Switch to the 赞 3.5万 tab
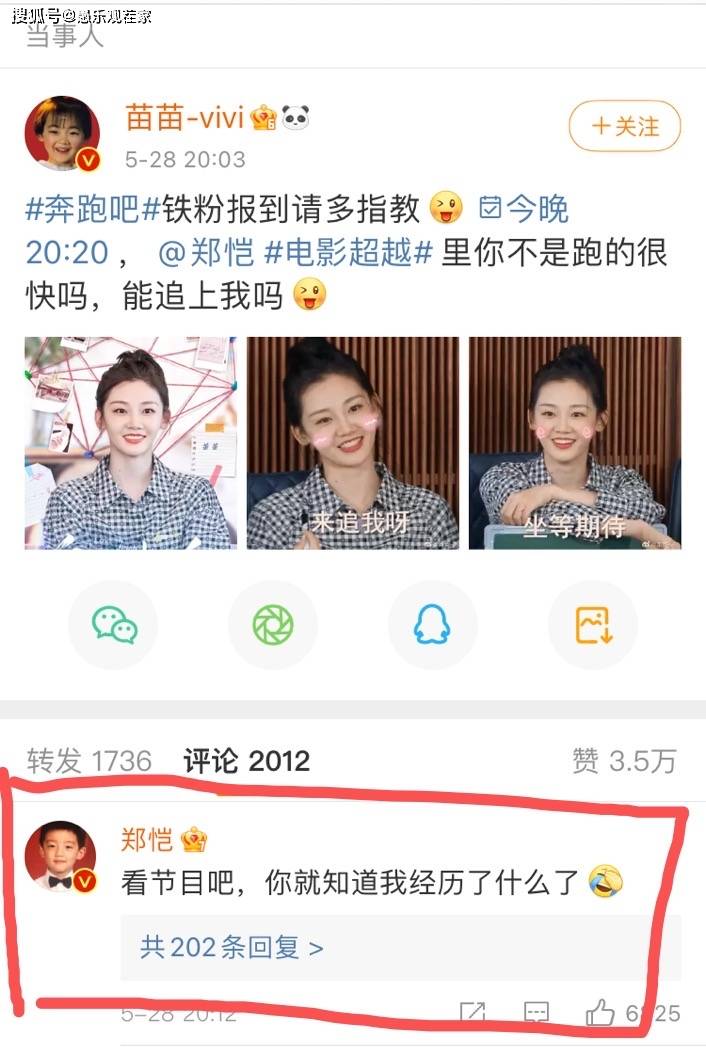 (x=623, y=761)
